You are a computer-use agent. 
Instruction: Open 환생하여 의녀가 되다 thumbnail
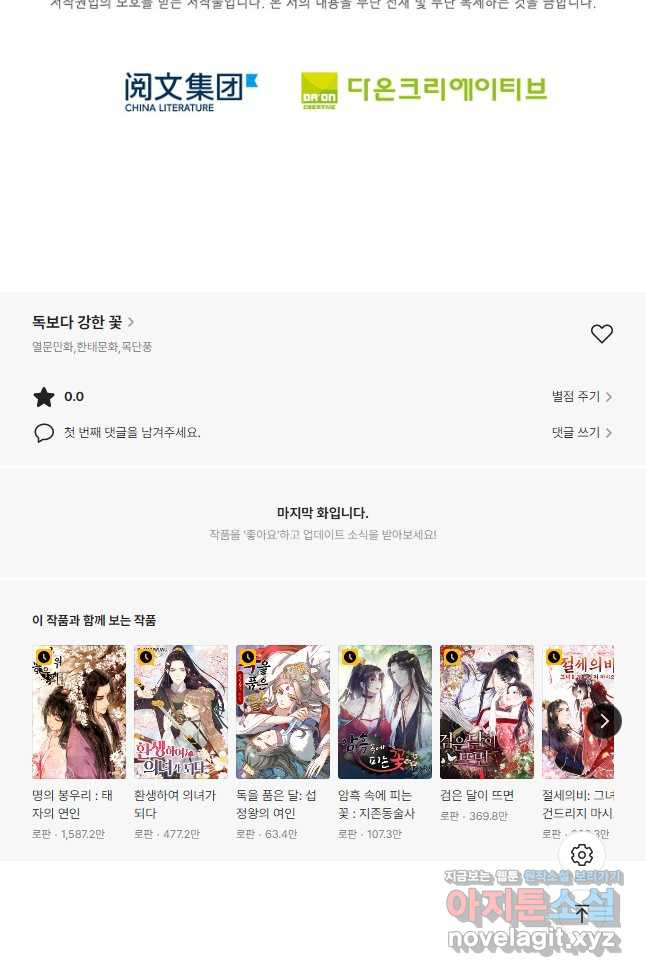coord(181,712)
